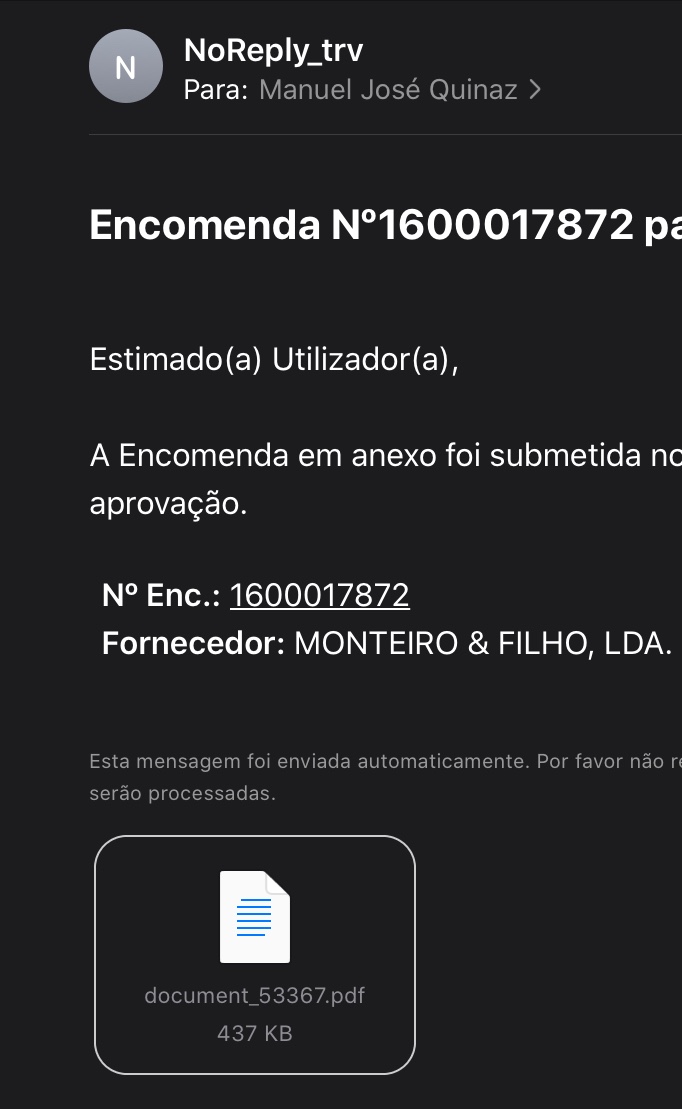Open the document_53367.pdf attachment
The height and width of the screenshot is (1109, 682).
255,955
